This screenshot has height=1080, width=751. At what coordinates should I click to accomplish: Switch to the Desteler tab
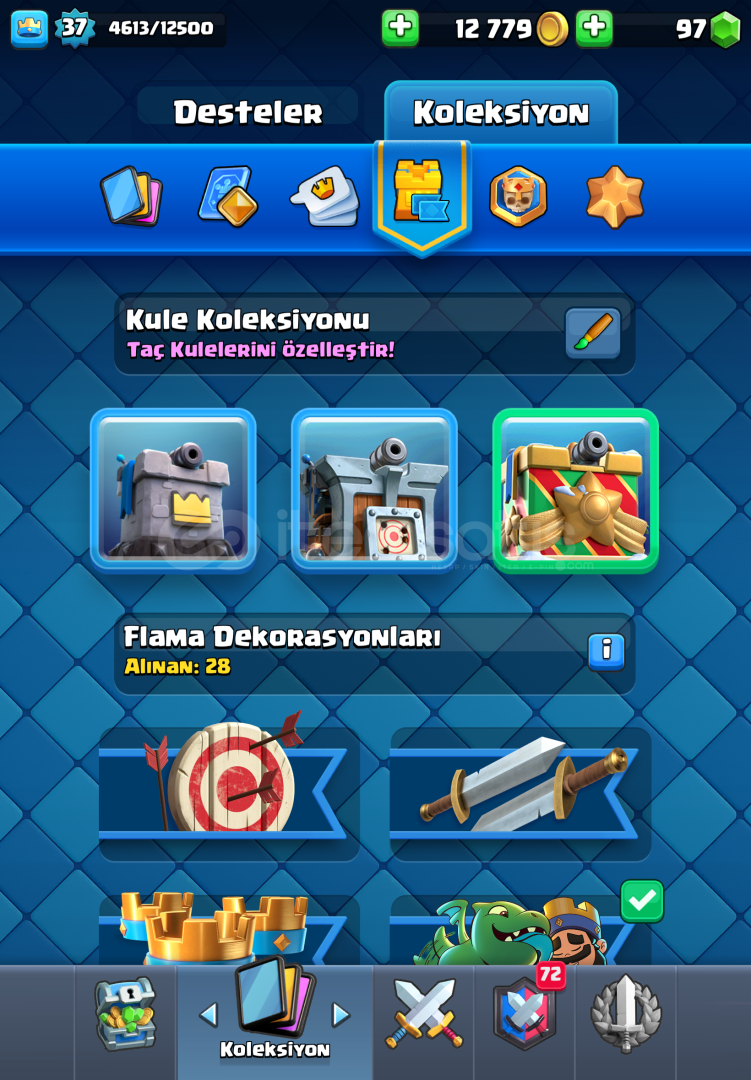click(x=248, y=112)
